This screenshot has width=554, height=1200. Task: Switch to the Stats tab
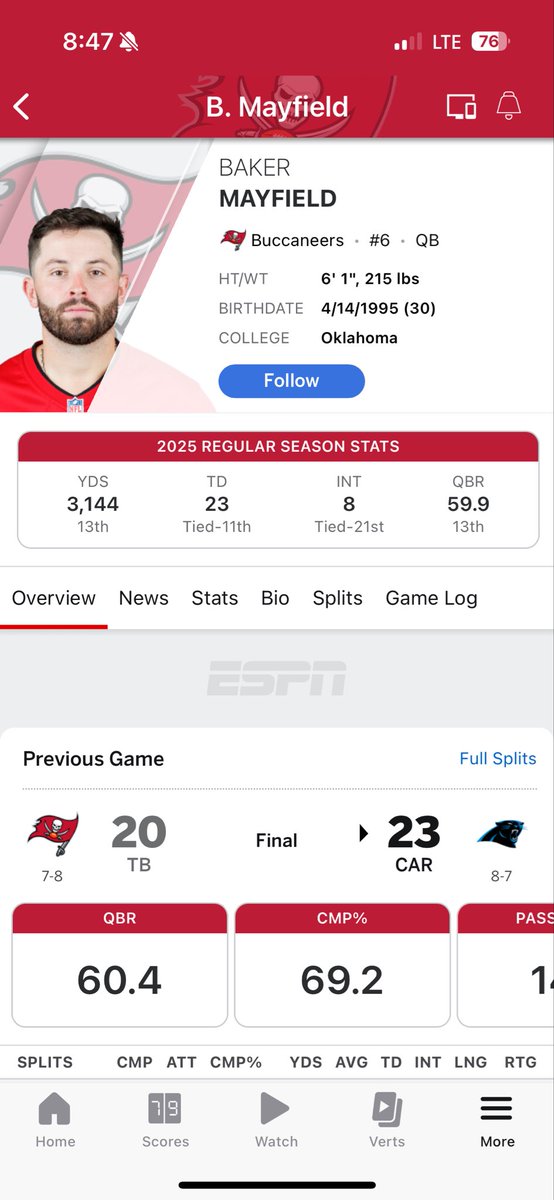214,598
